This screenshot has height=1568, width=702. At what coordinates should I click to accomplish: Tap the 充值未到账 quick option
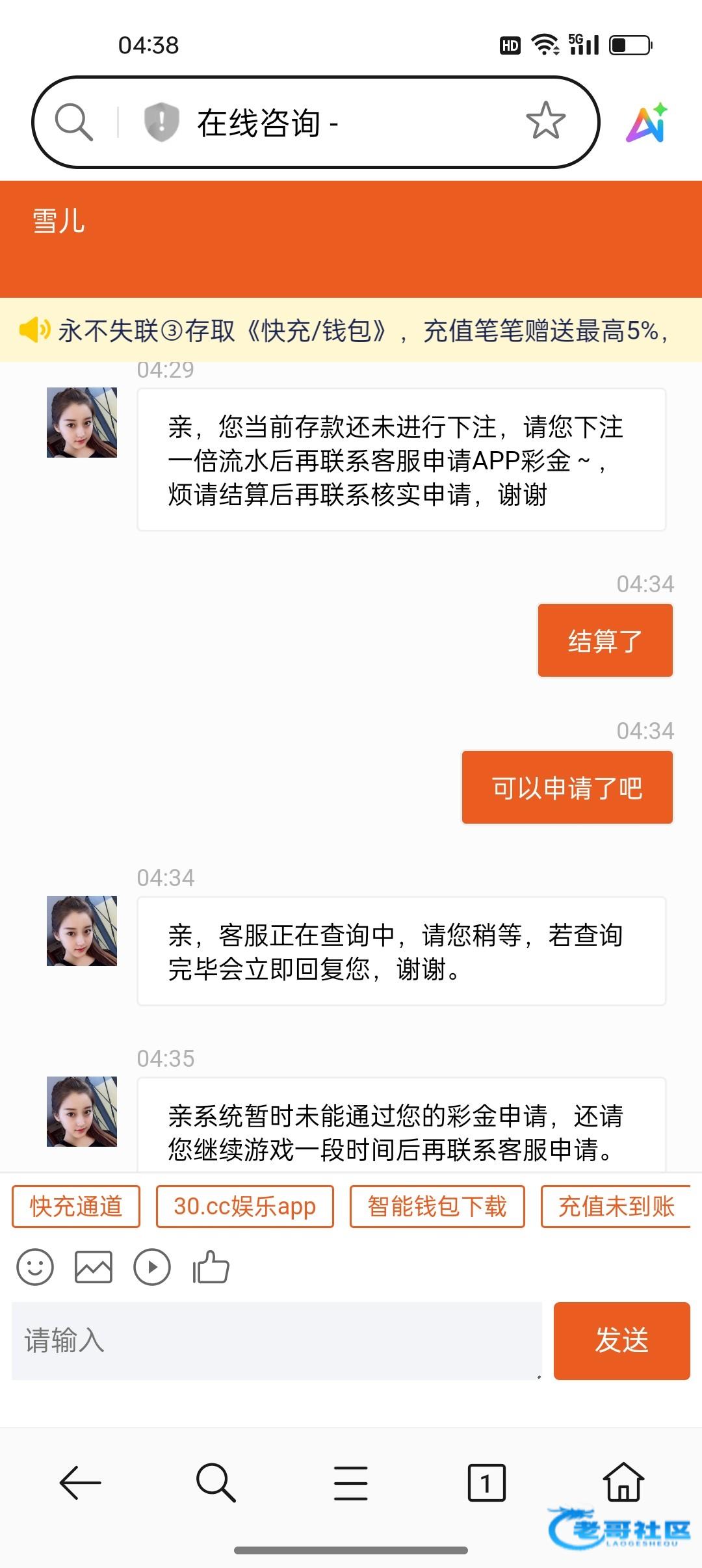click(616, 1207)
